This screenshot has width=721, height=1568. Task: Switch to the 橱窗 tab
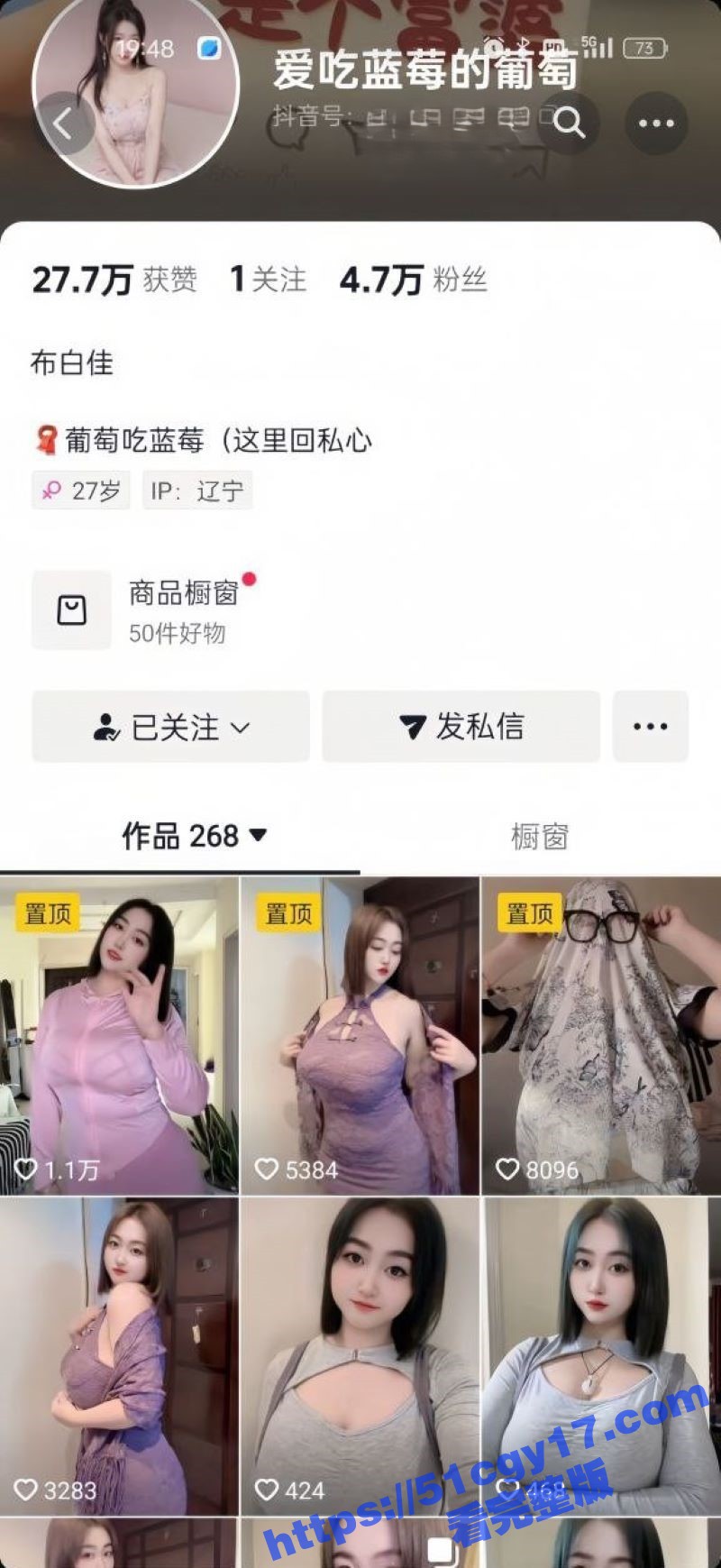click(x=541, y=837)
